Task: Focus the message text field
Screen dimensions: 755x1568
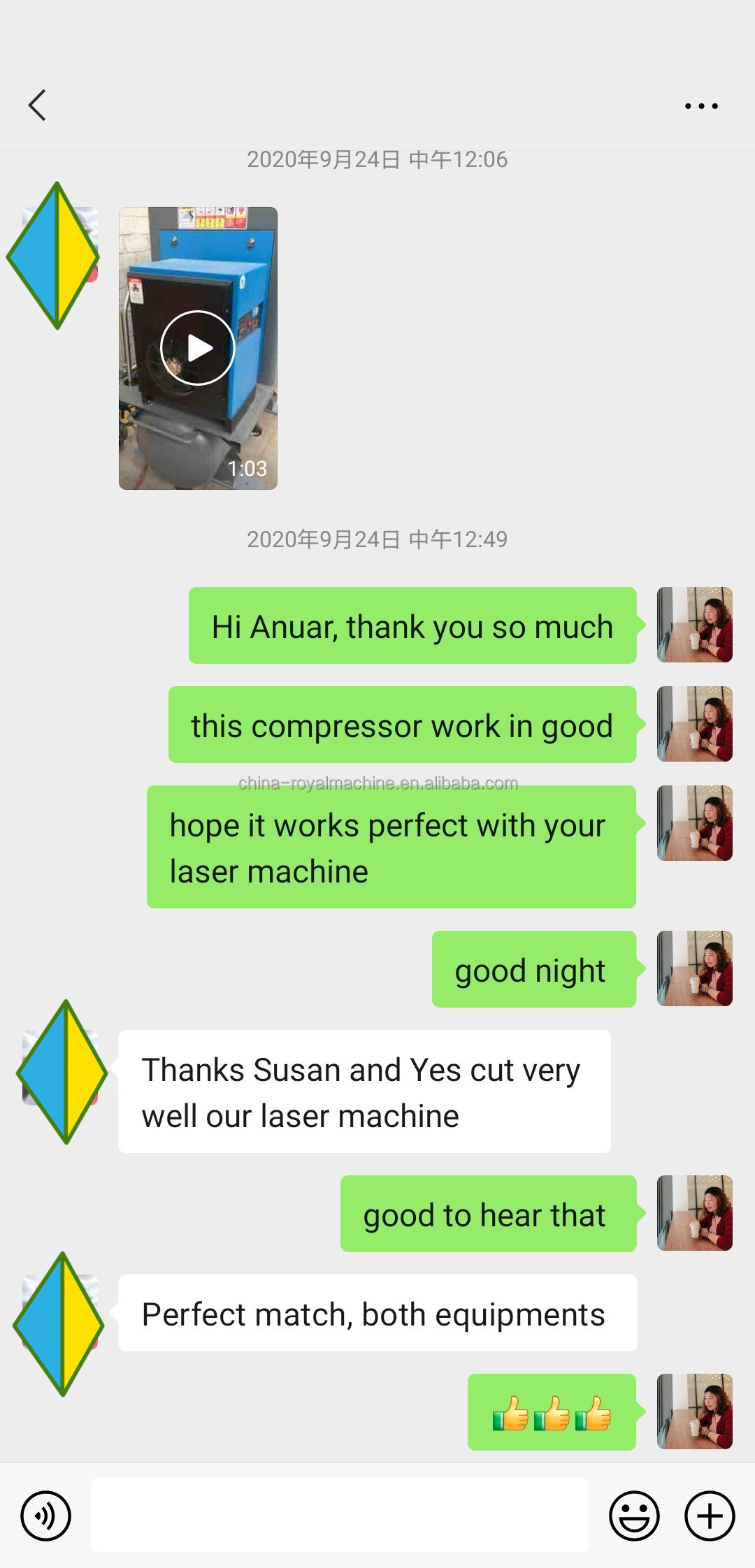Action: click(x=340, y=1516)
